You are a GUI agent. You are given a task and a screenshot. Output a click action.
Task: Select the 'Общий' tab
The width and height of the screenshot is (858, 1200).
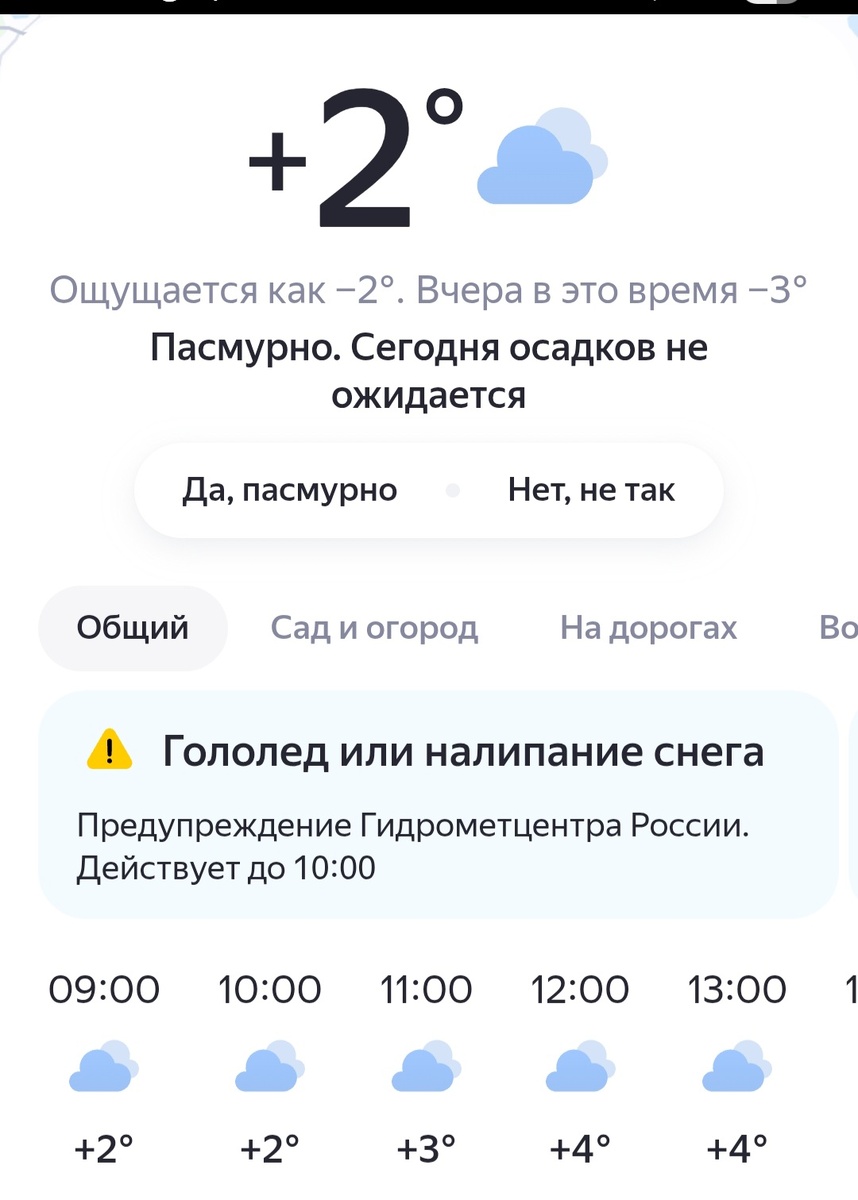click(133, 628)
